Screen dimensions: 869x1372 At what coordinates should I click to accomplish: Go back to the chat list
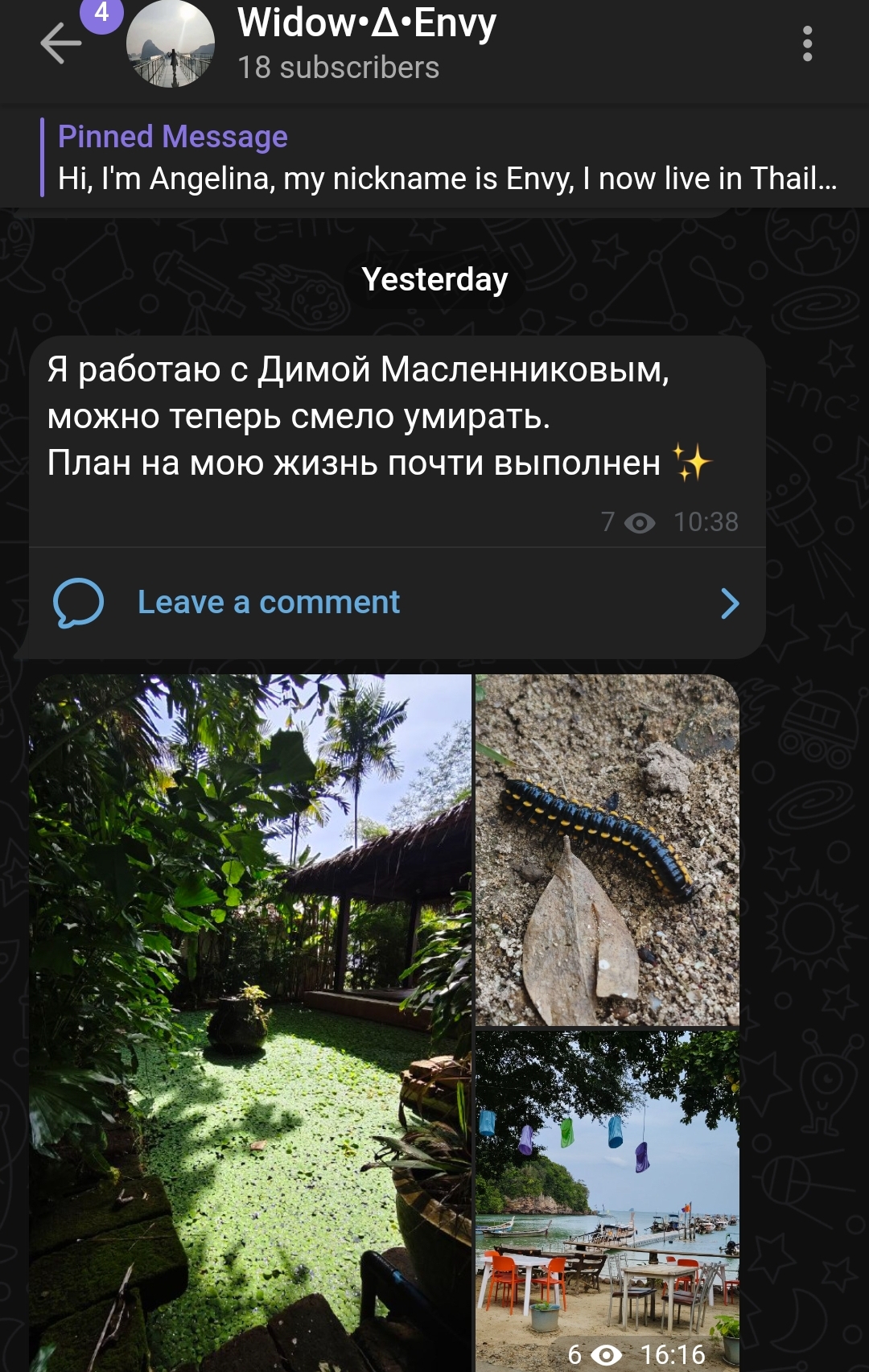click(61, 43)
